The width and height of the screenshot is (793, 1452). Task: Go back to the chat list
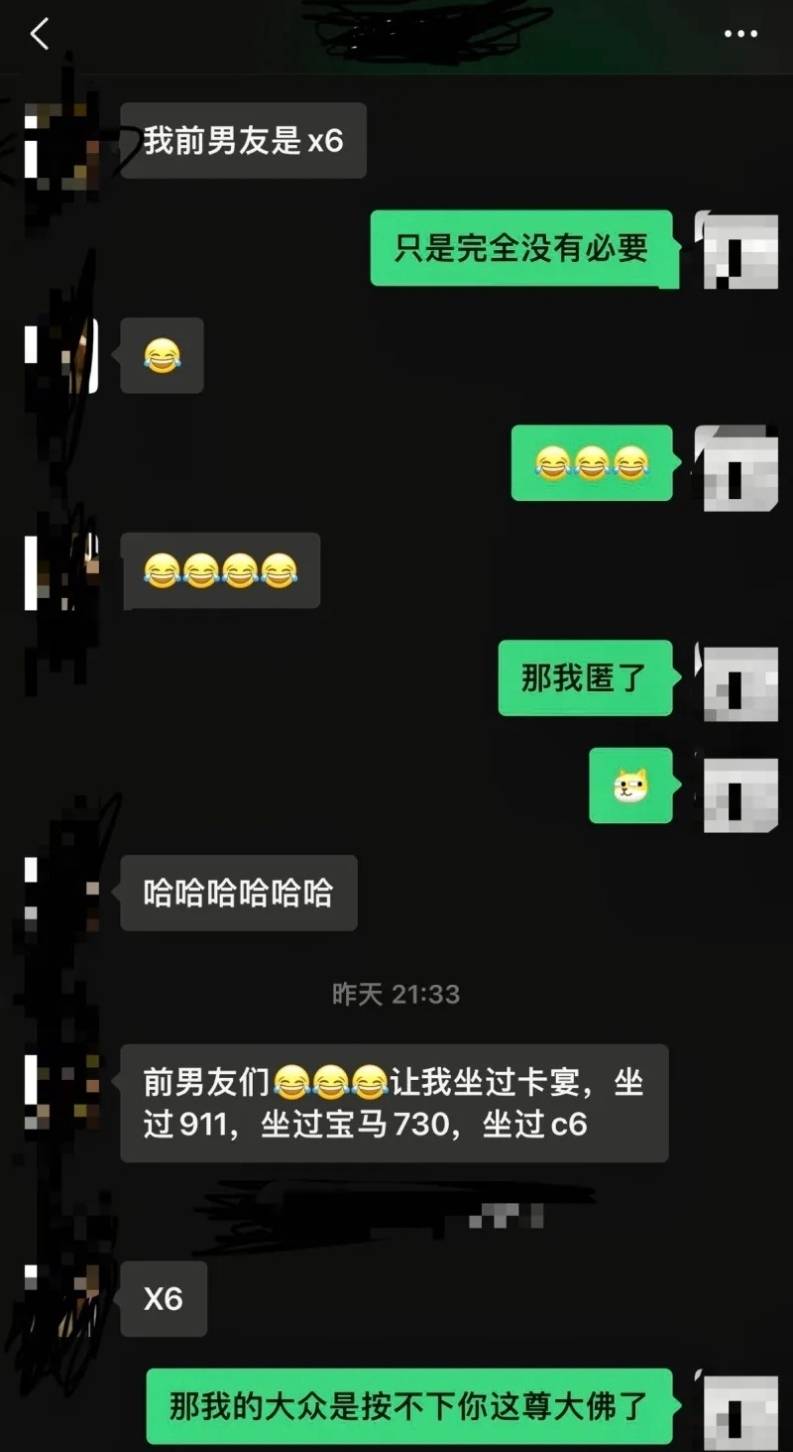pos(40,35)
